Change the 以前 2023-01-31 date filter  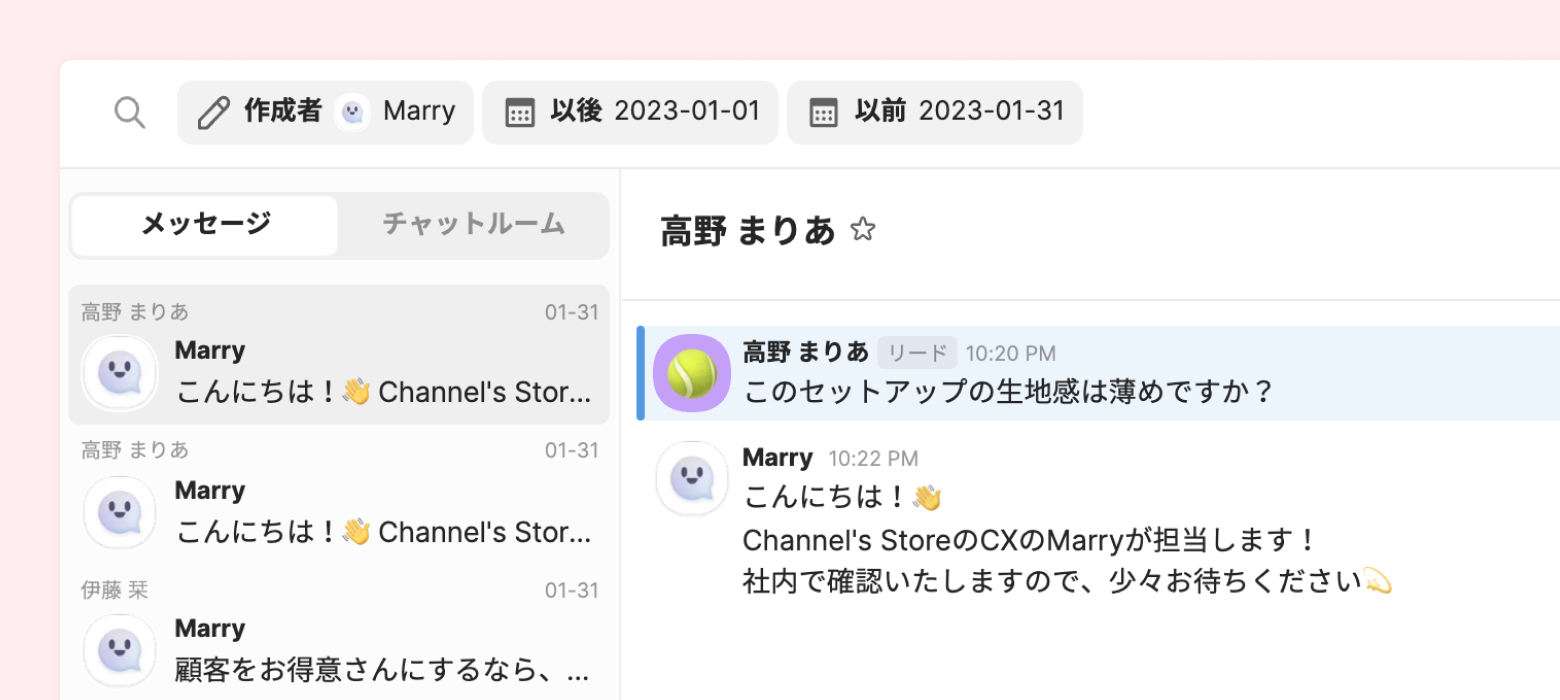934,112
